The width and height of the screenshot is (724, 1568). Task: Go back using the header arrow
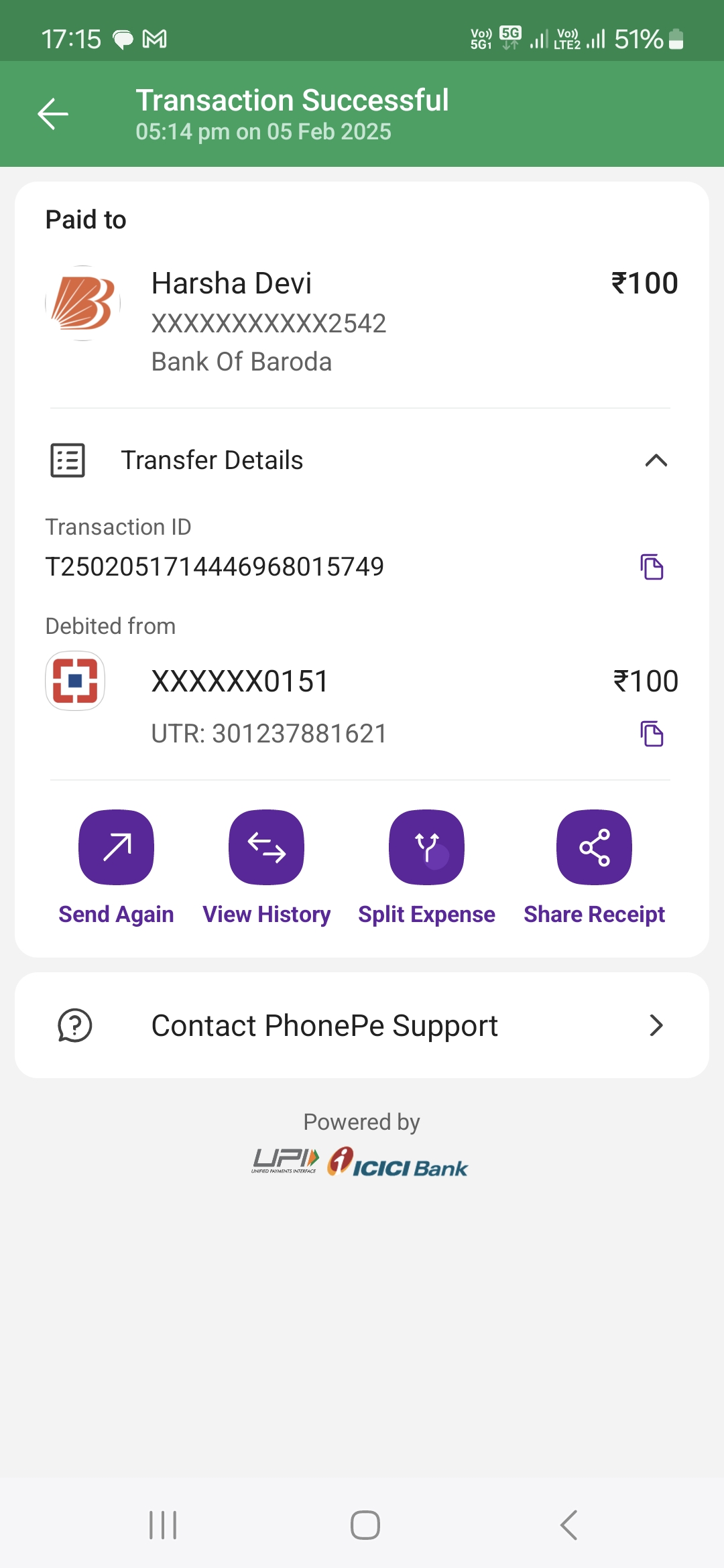pos(53,114)
